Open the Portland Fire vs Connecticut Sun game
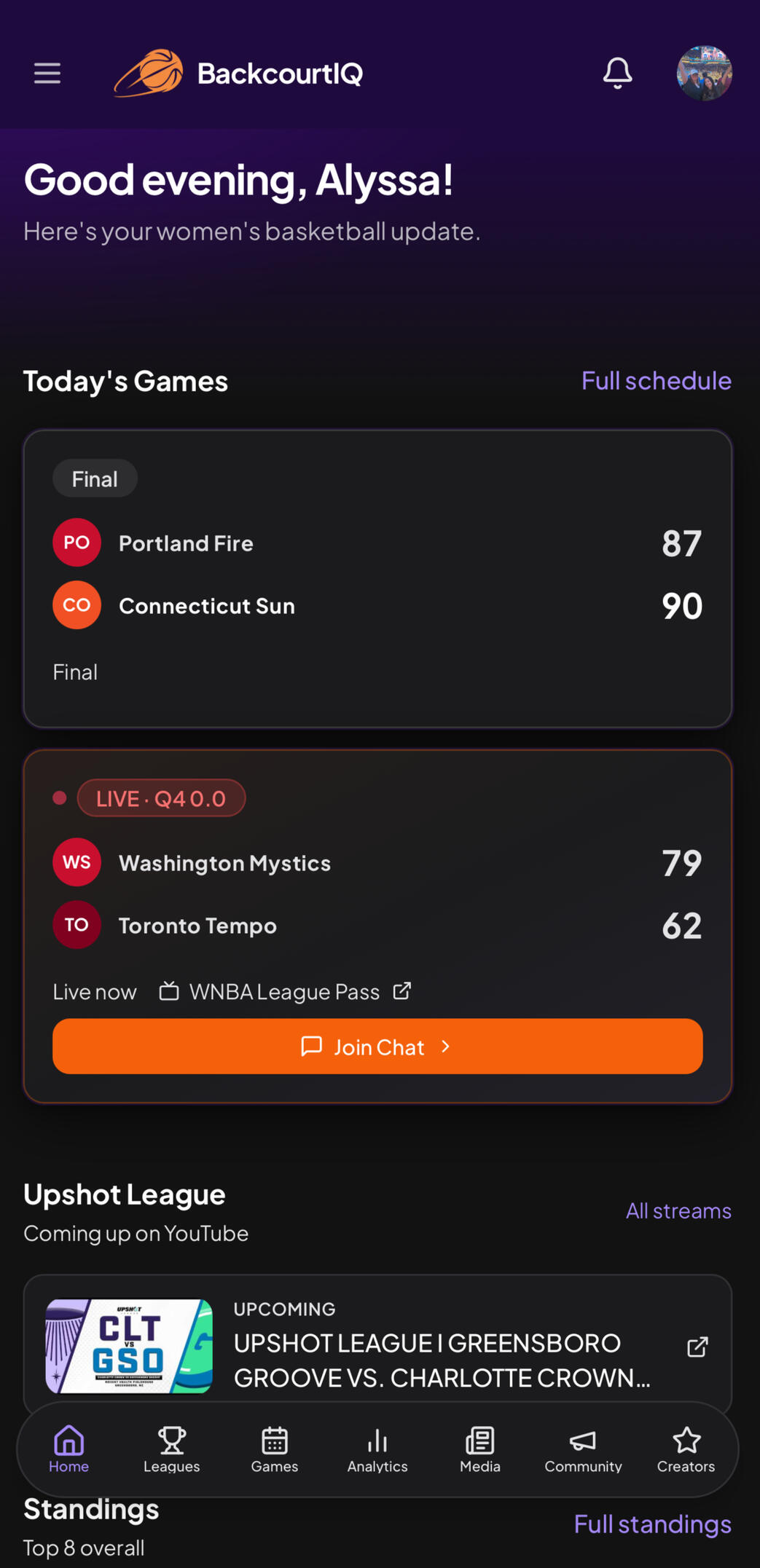The image size is (760, 1568). point(377,578)
